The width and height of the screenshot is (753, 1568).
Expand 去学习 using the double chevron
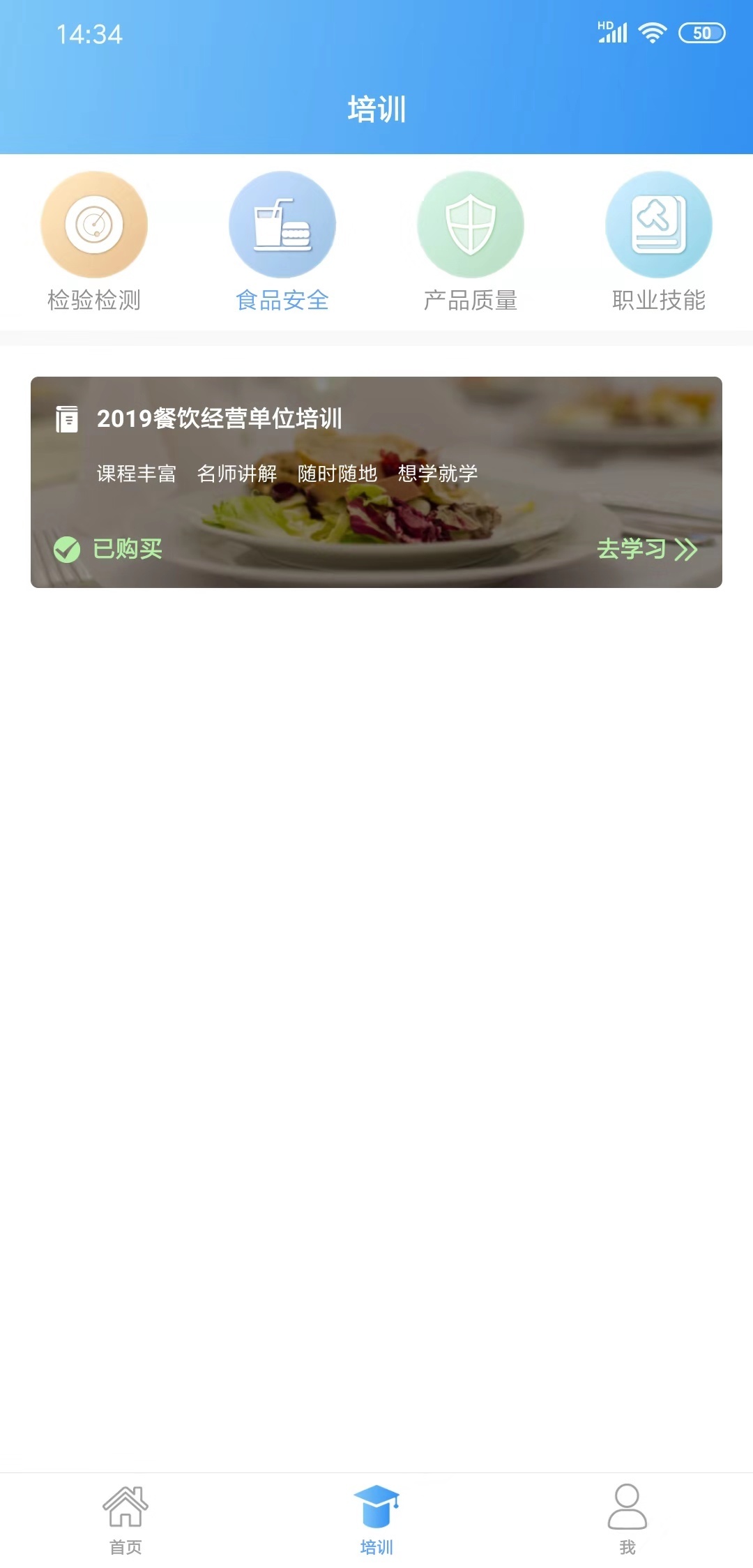[x=685, y=550]
